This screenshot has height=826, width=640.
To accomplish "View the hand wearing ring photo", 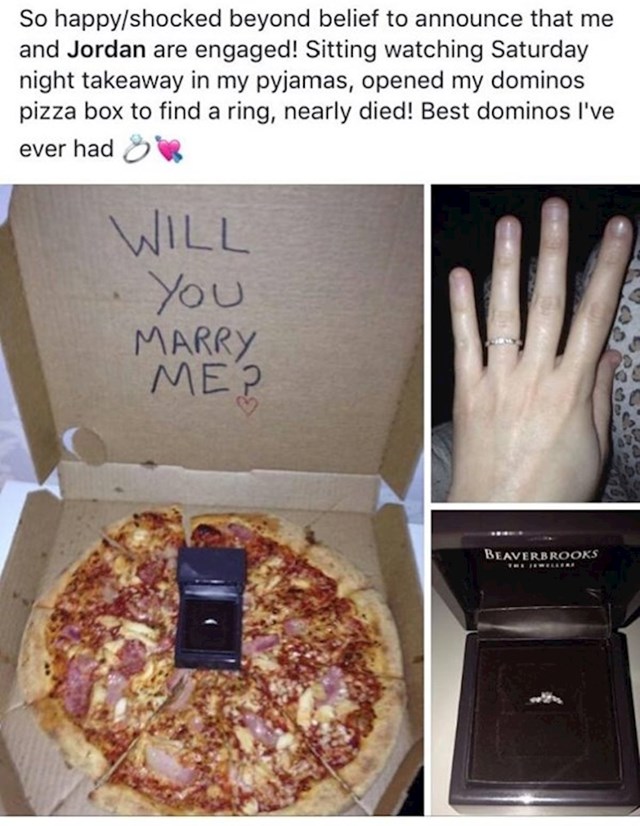I will tap(534, 343).
